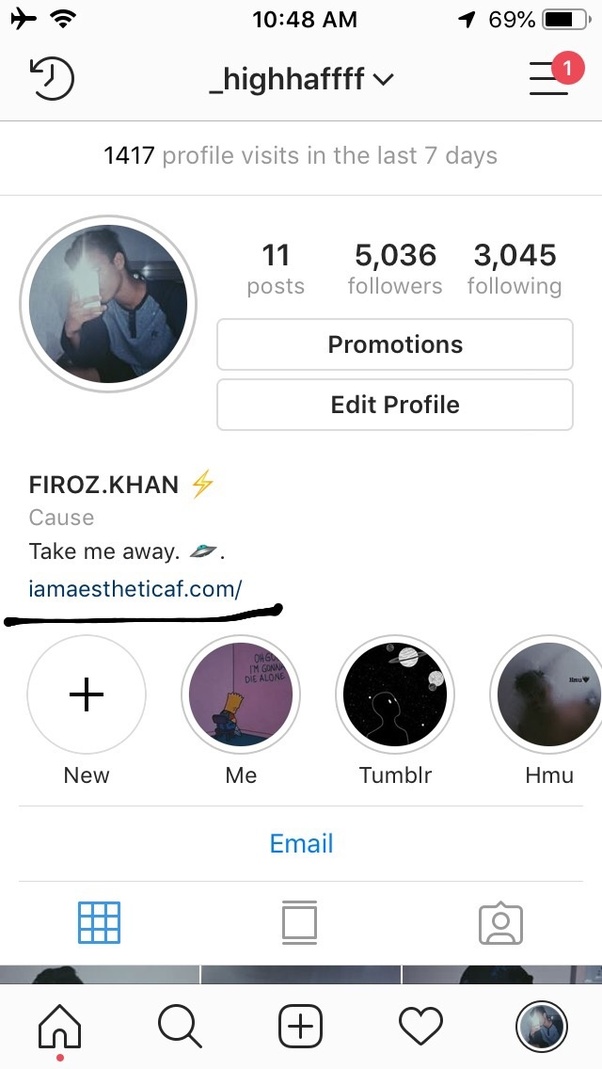Go to the Home feed tab

tap(59, 1026)
